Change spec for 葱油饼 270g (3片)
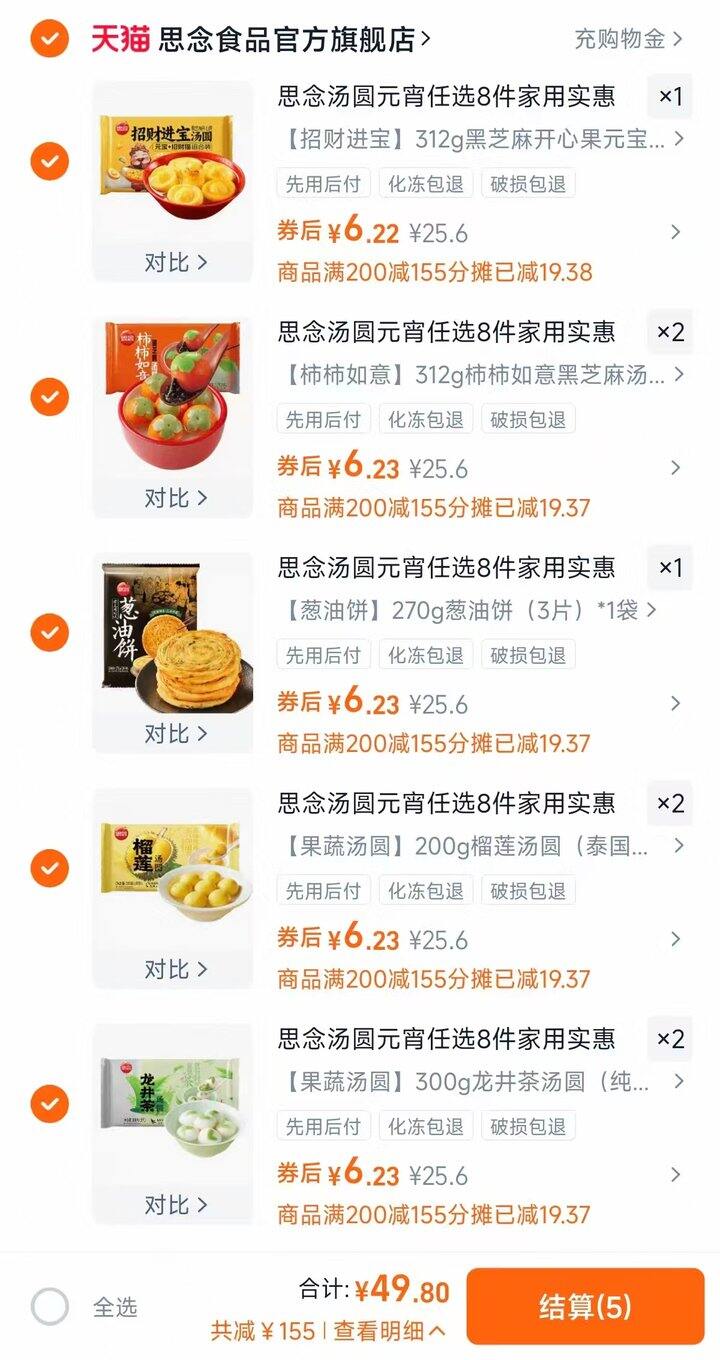 pyautogui.click(x=468, y=610)
